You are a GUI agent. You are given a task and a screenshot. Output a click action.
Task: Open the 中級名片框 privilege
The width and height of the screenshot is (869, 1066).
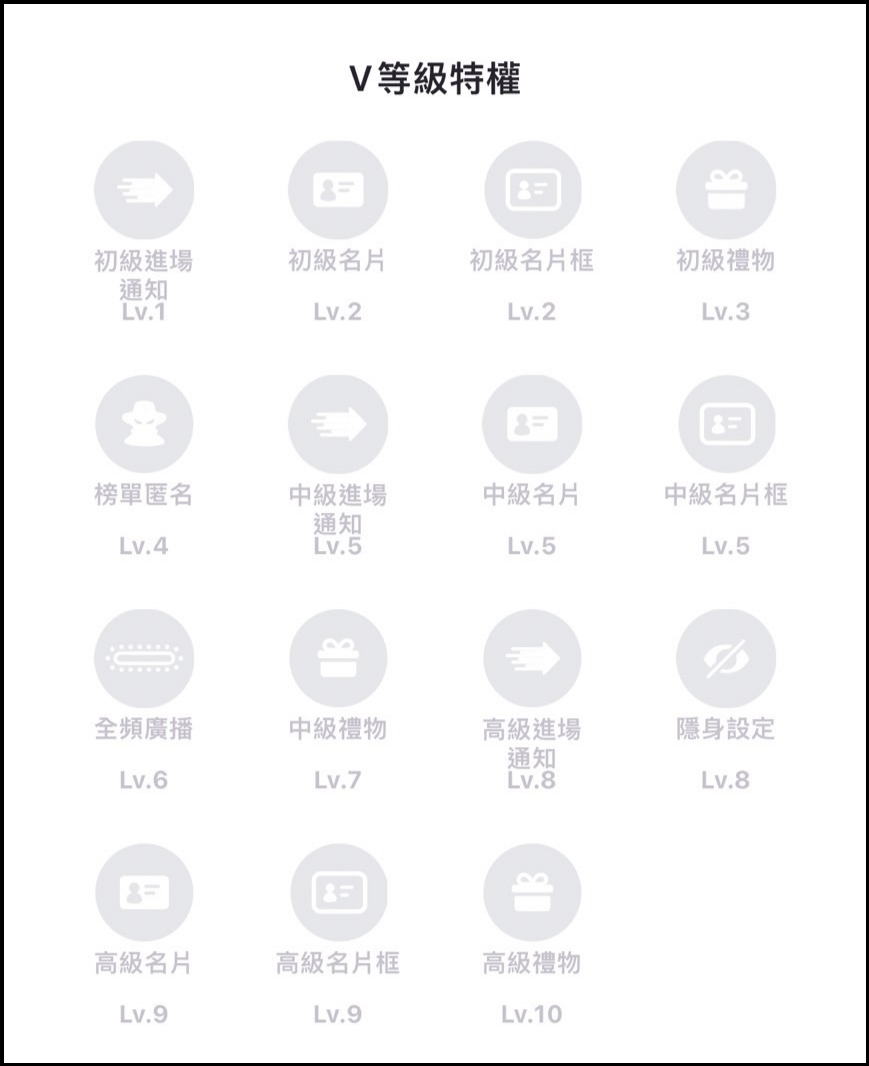pyautogui.click(x=726, y=425)
